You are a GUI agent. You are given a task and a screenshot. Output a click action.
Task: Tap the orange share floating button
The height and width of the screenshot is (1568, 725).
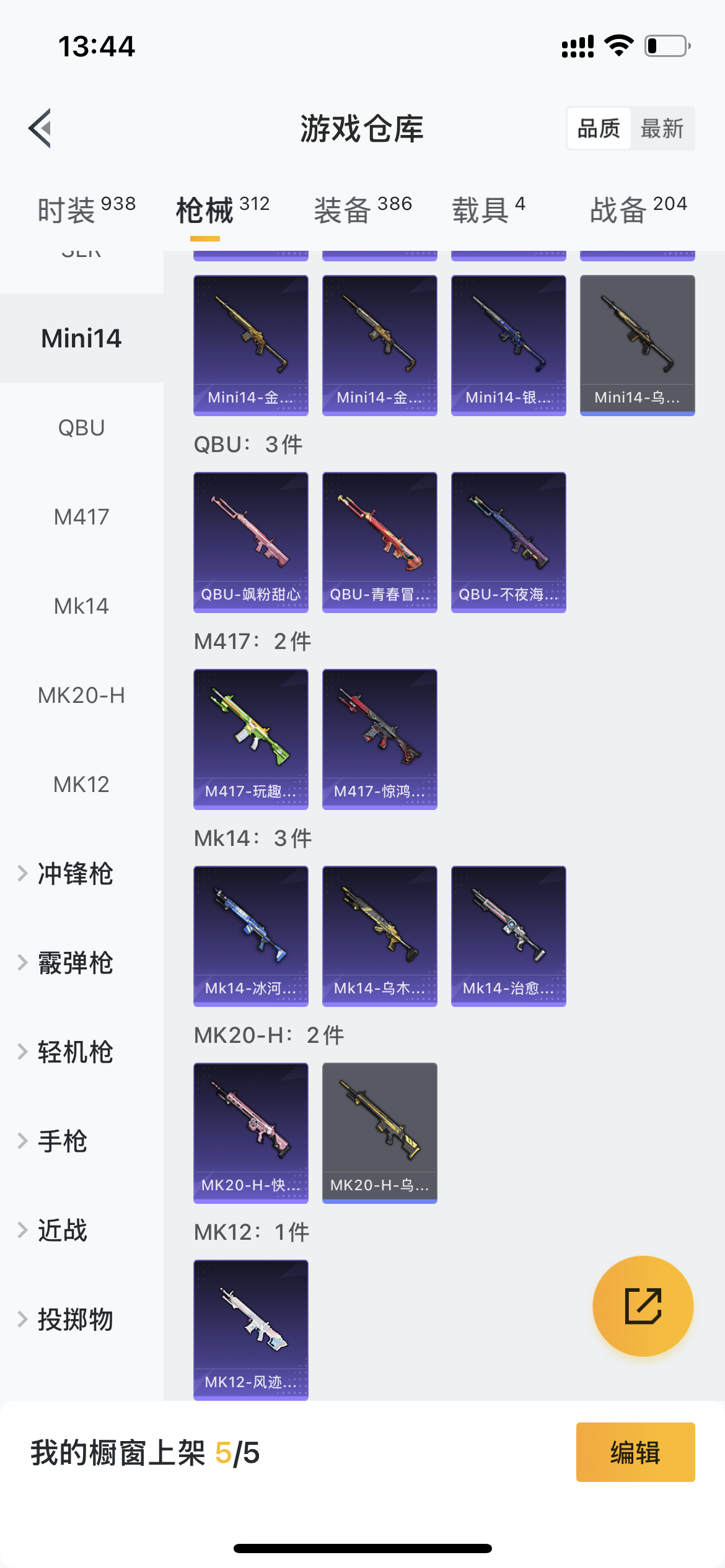[643, 1306]
